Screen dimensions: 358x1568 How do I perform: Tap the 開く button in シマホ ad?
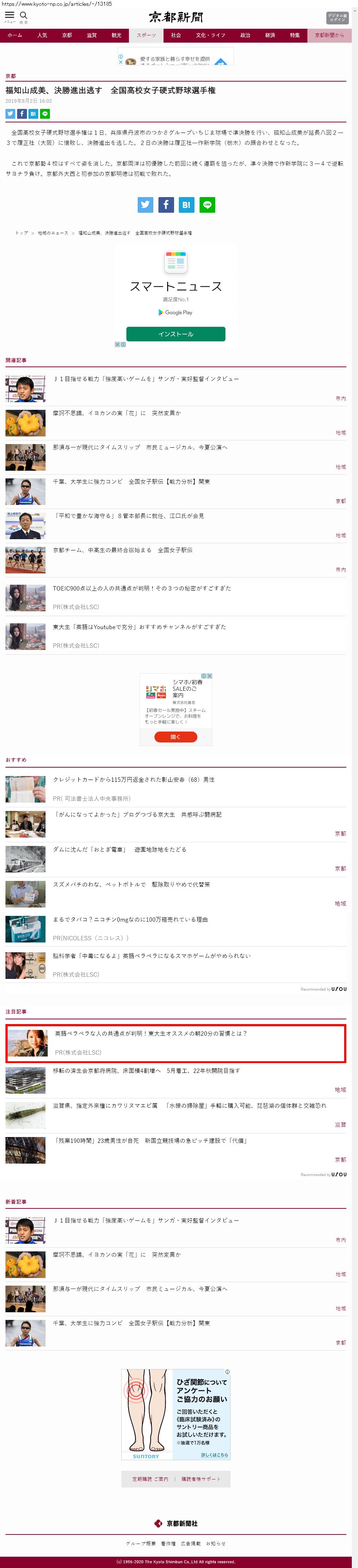175,737
